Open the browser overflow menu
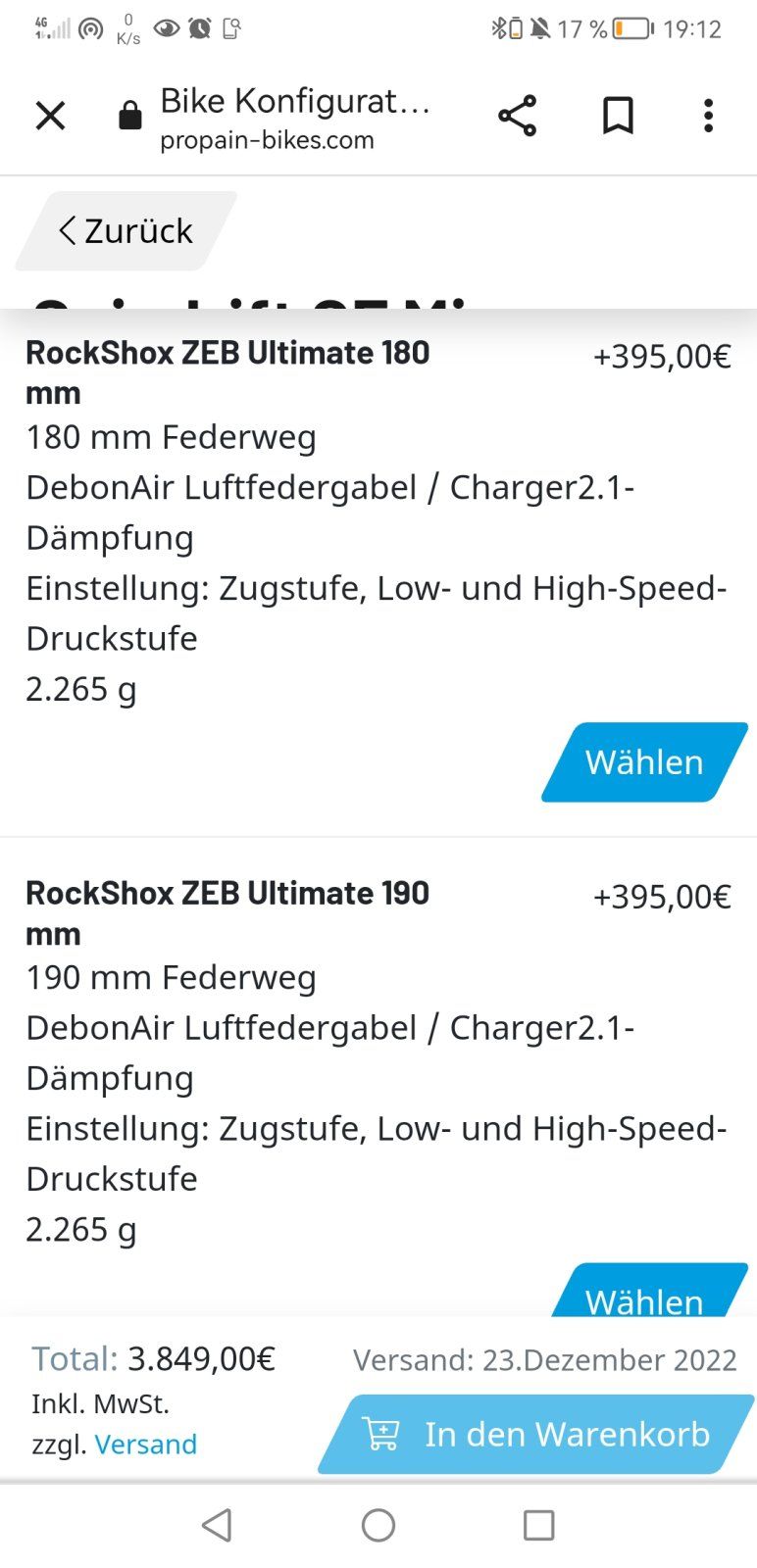Screen dimensions: 757x1568 point(708,116)
